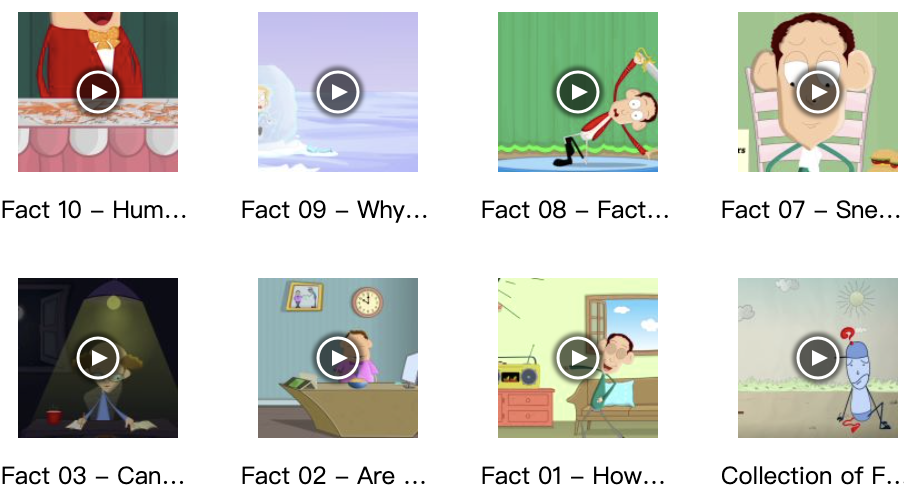Open the Fact 09 video tile
The height and width of the screenshot is (494, 904).
(338, 92)
